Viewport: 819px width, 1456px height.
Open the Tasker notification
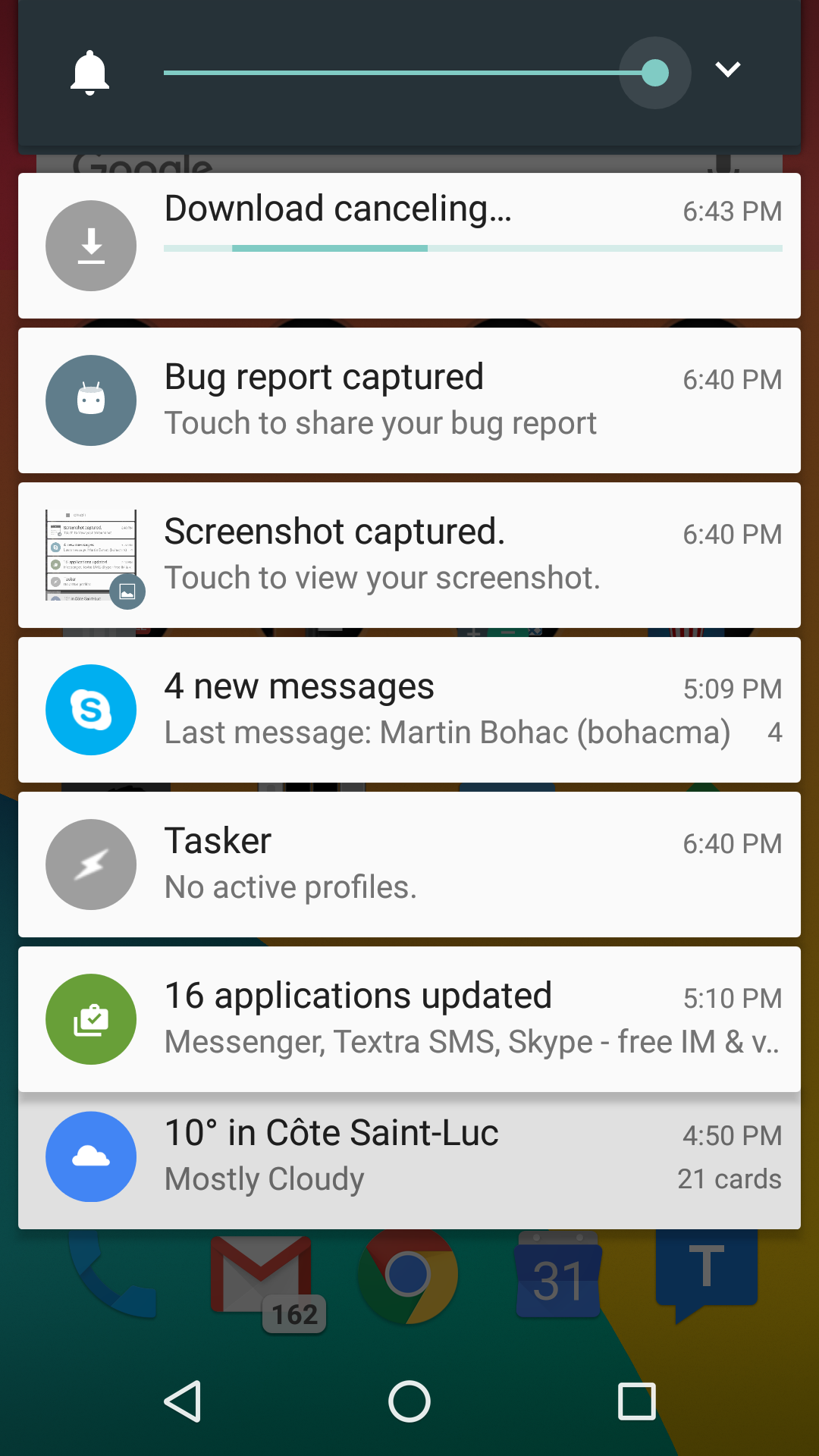409,864
